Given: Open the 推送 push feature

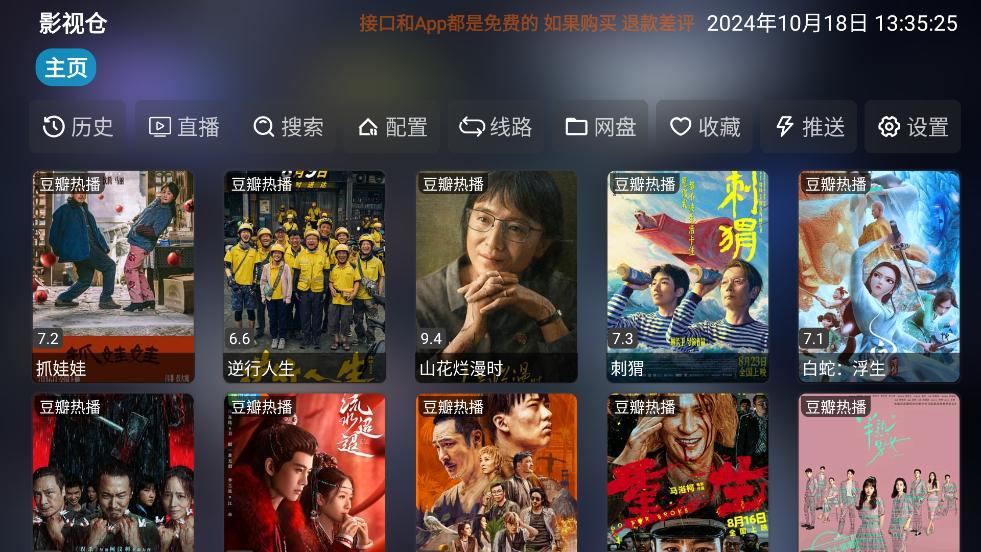Looking at the screenshot, I should tap(809, 127).
